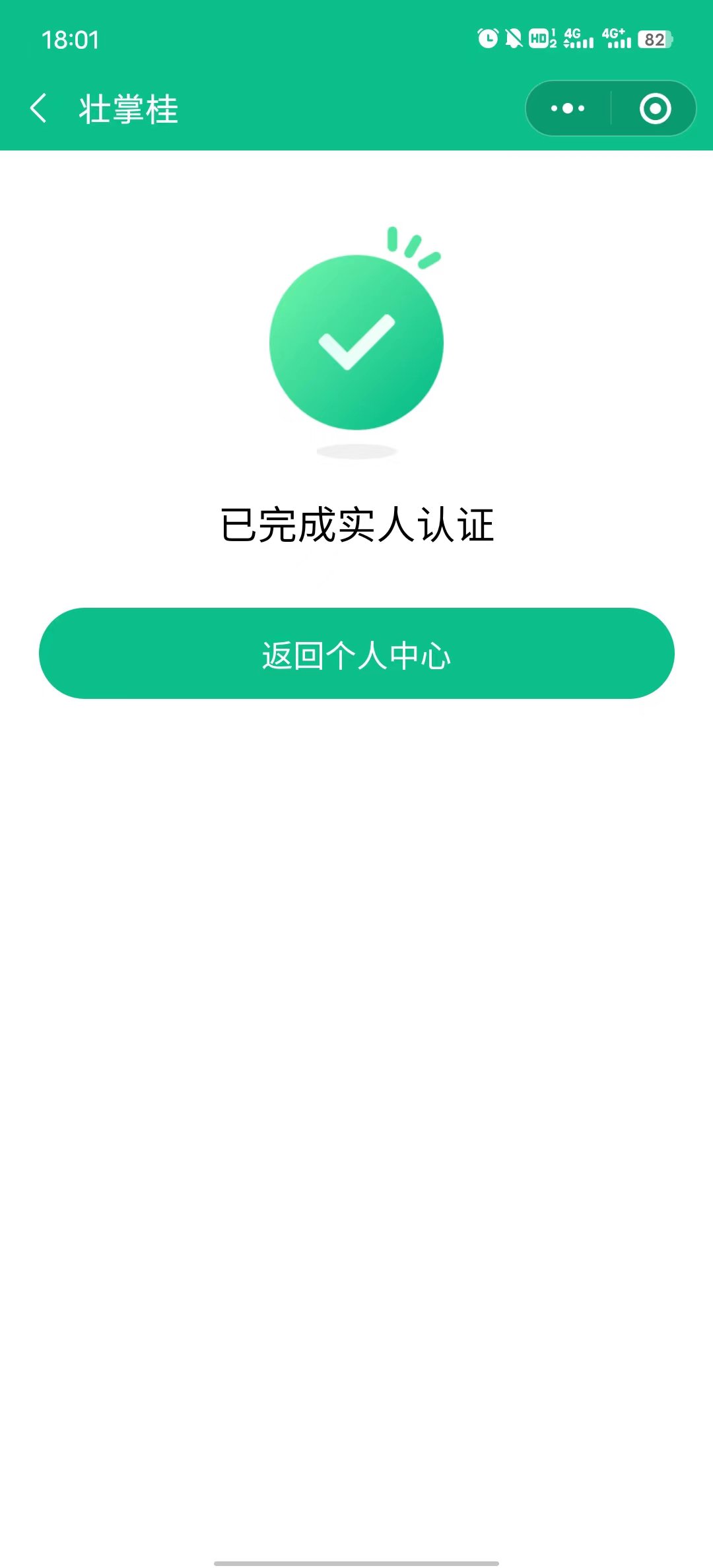Tap 返回个人中心 button
This screenshot has height=1568, width=713.
356,653
